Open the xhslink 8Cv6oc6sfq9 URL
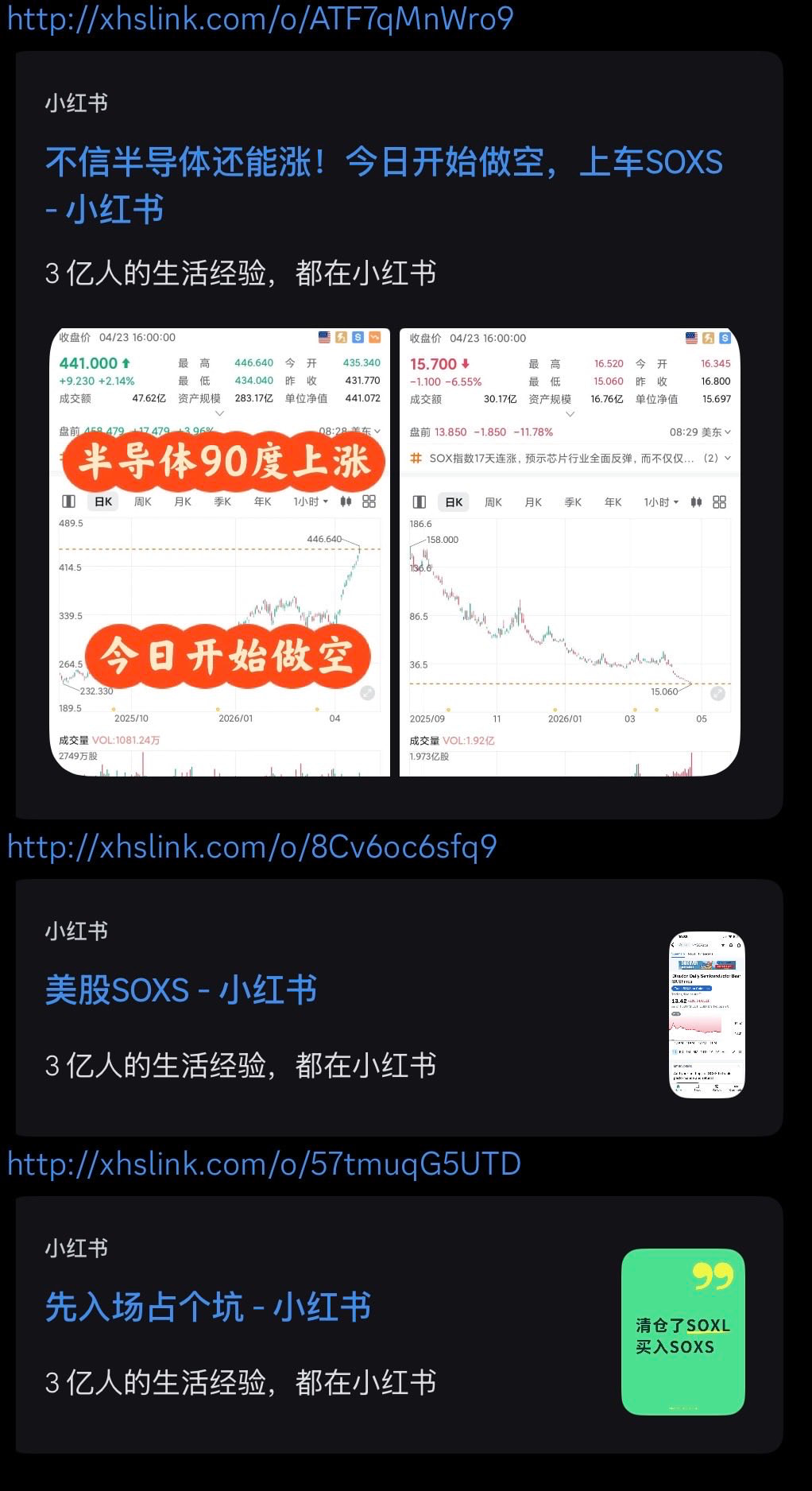 pyautogui.click(x=252, y=847)
